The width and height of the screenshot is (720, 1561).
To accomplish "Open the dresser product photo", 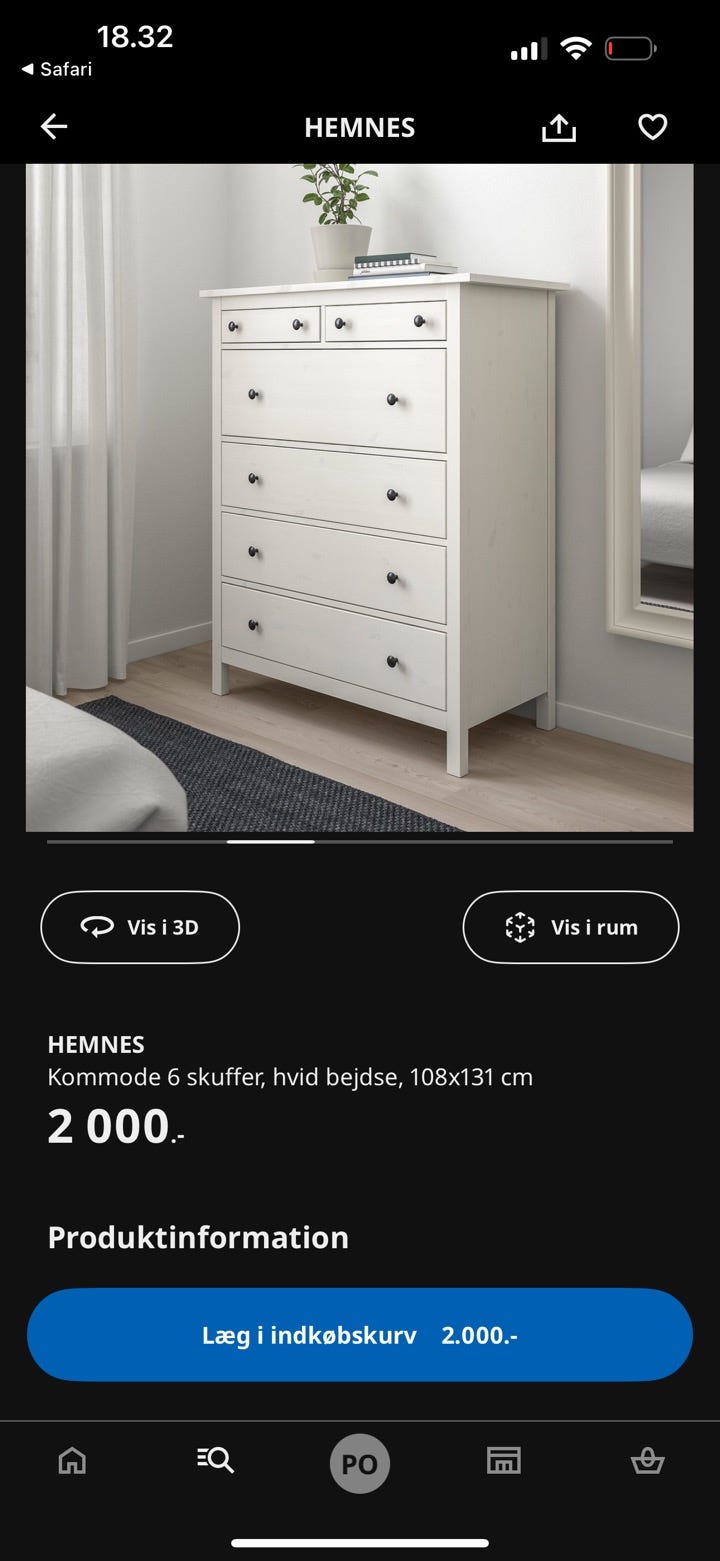I will tap(360, 500).
